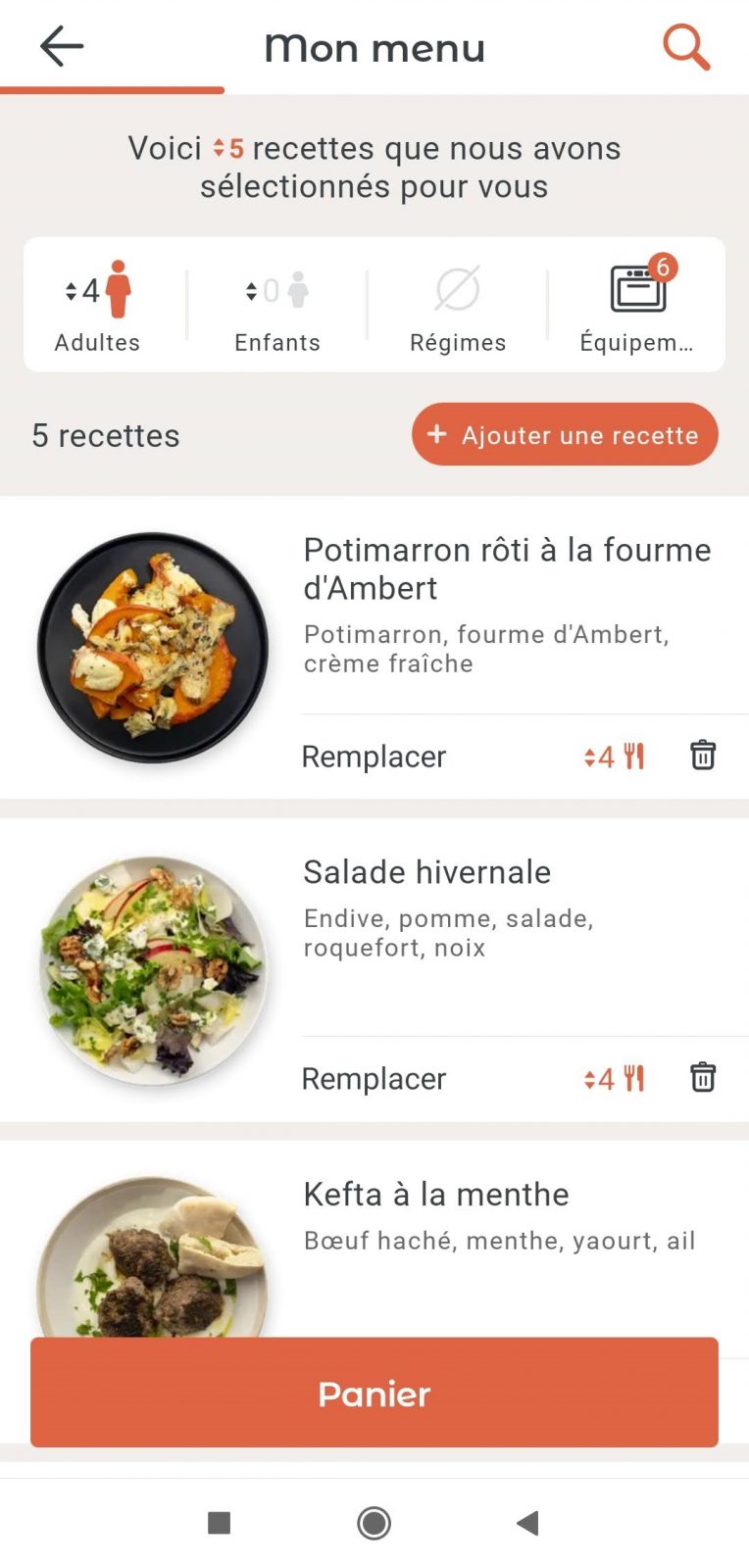The image size is (749, 1568).
Task: Open the Régimes diet settings
Action: [x=458, y=304]
